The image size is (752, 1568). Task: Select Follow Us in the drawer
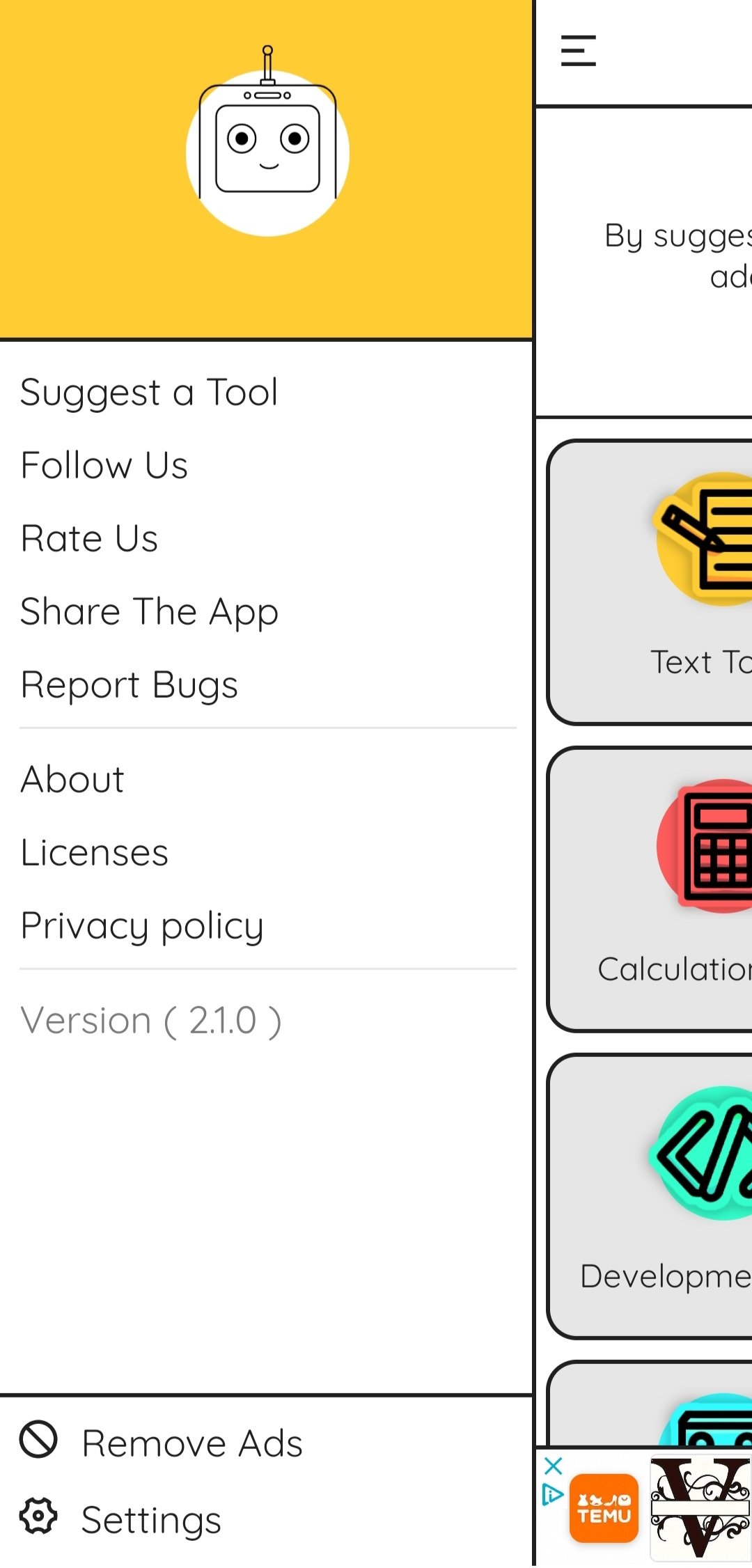104,465
